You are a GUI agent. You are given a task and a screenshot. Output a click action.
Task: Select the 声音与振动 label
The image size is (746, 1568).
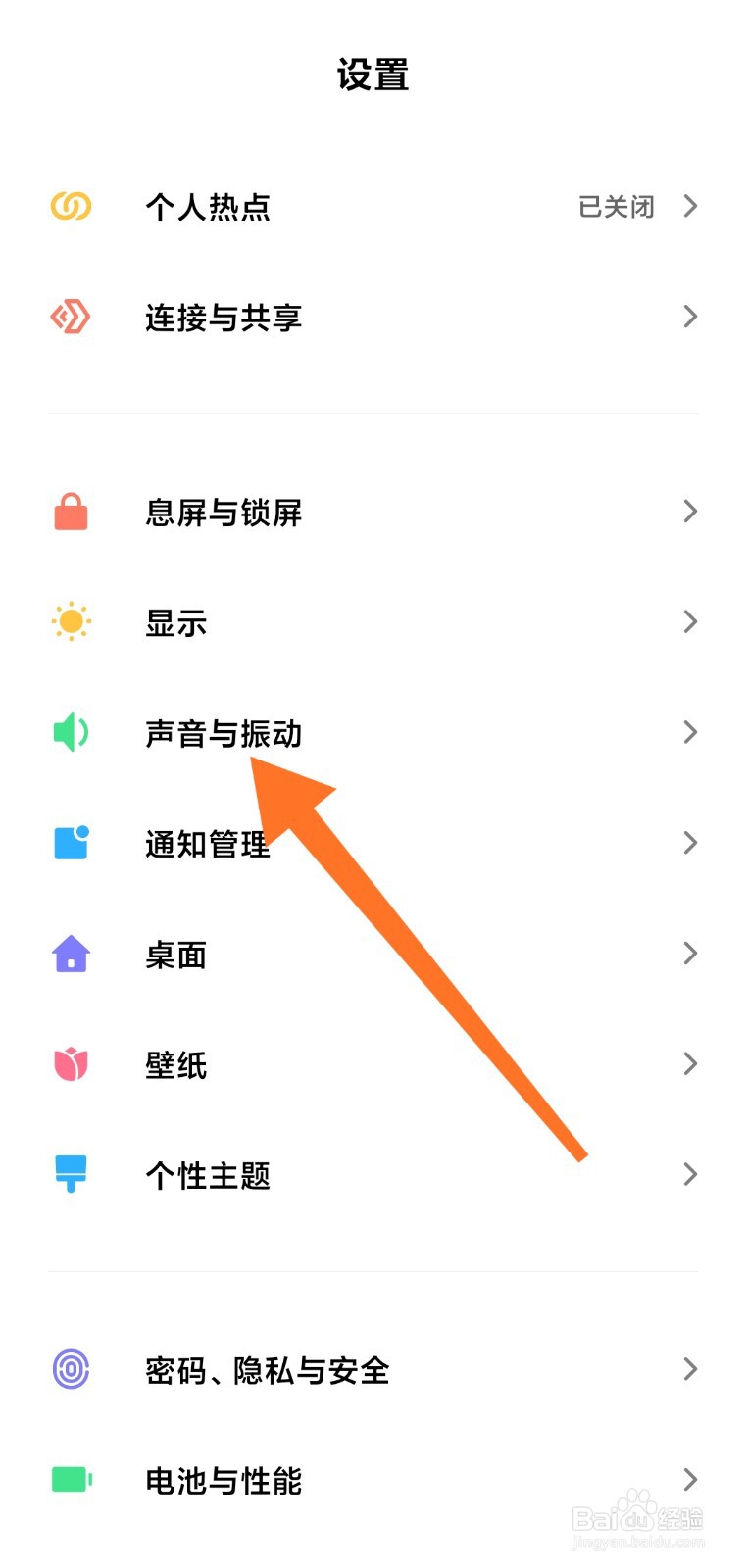coord(225,732)
